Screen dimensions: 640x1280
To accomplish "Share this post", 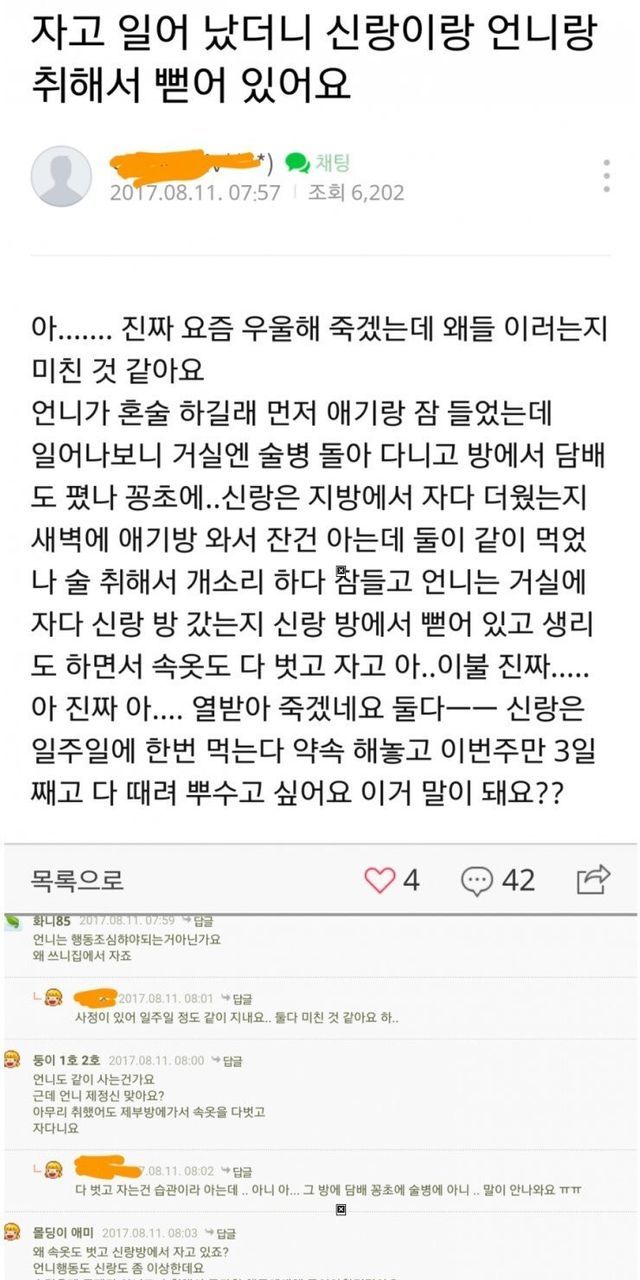I will coord(593,880).
